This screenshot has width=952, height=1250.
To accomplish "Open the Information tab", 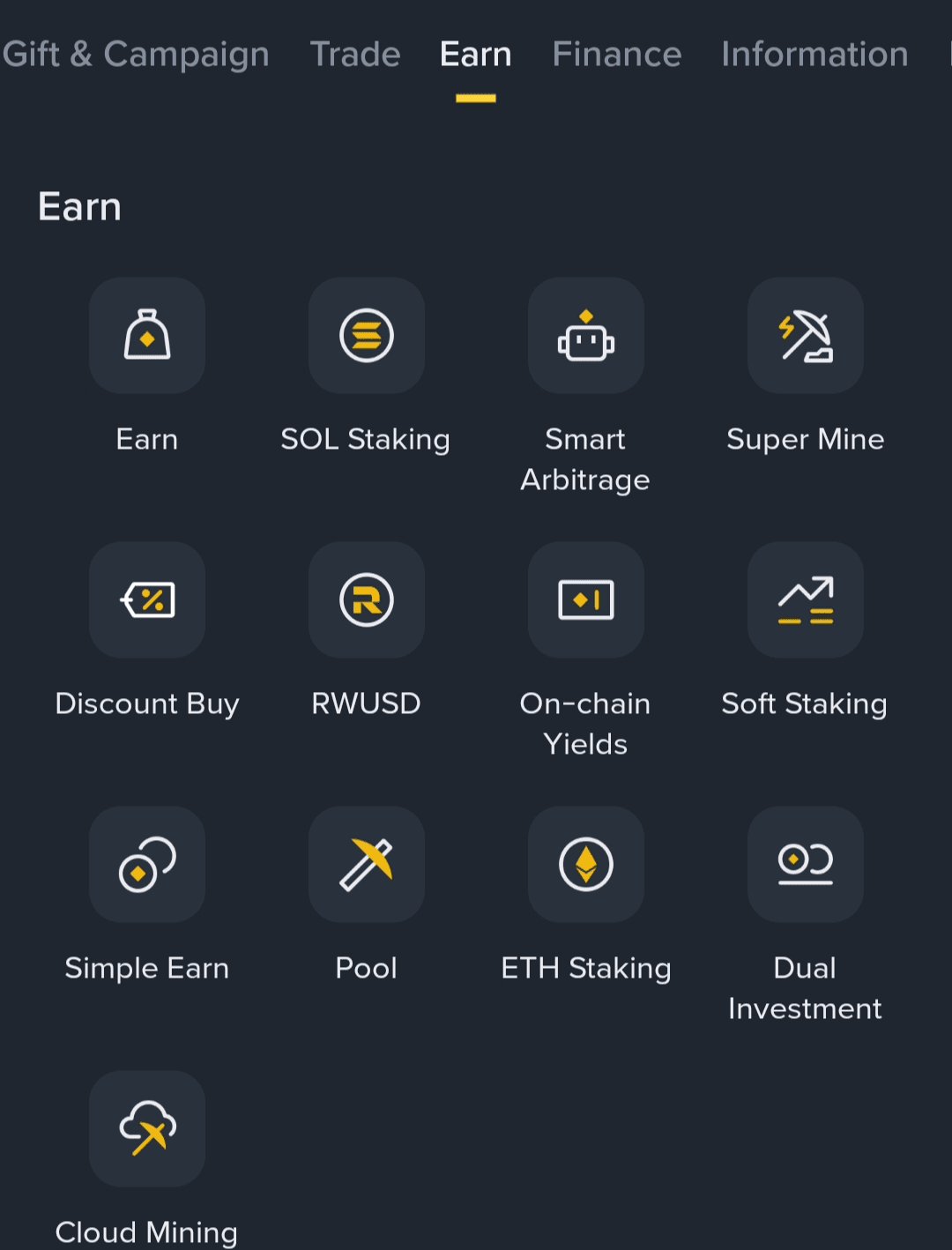I will point(814,55).
